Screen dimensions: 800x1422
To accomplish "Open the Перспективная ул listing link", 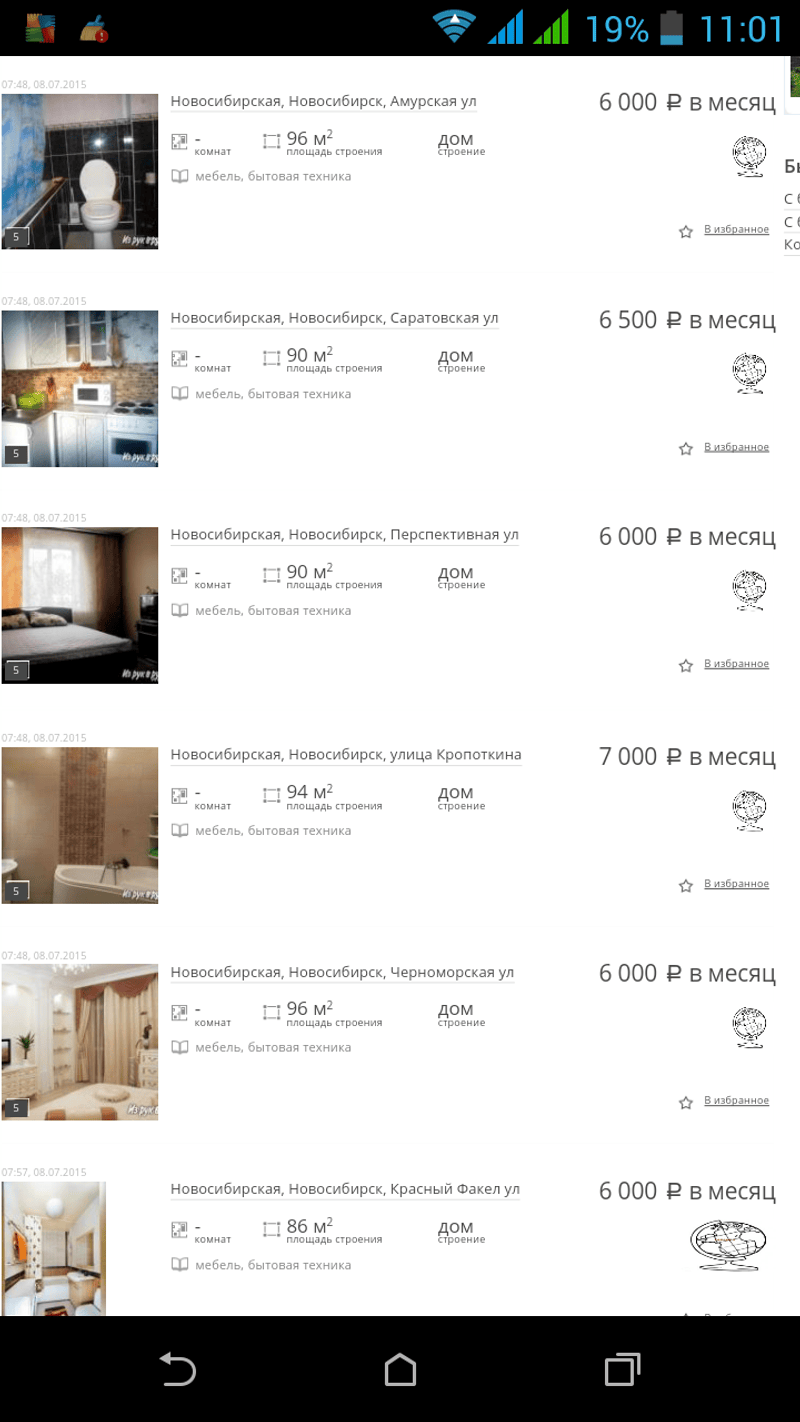I will point(344,535).
